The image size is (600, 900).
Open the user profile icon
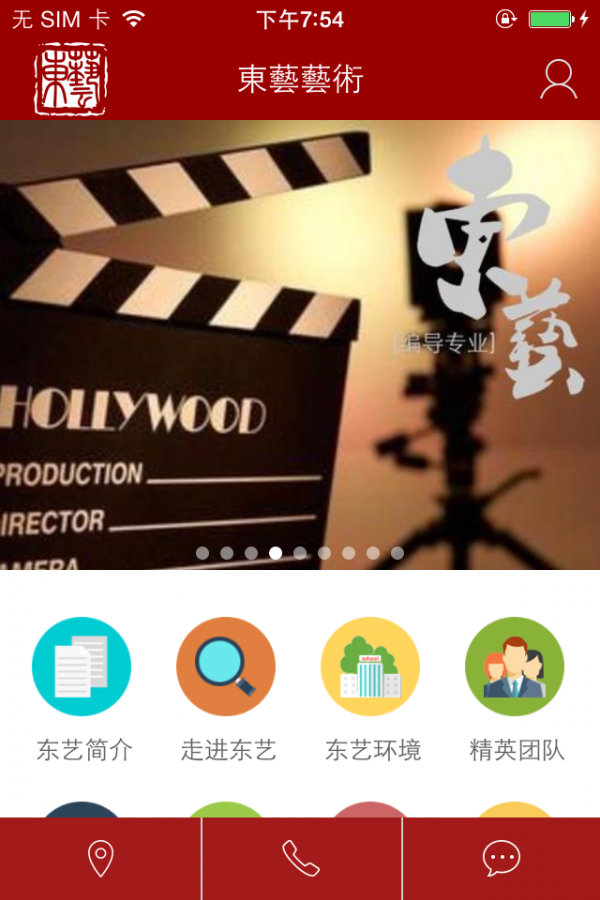coord(558,79)
